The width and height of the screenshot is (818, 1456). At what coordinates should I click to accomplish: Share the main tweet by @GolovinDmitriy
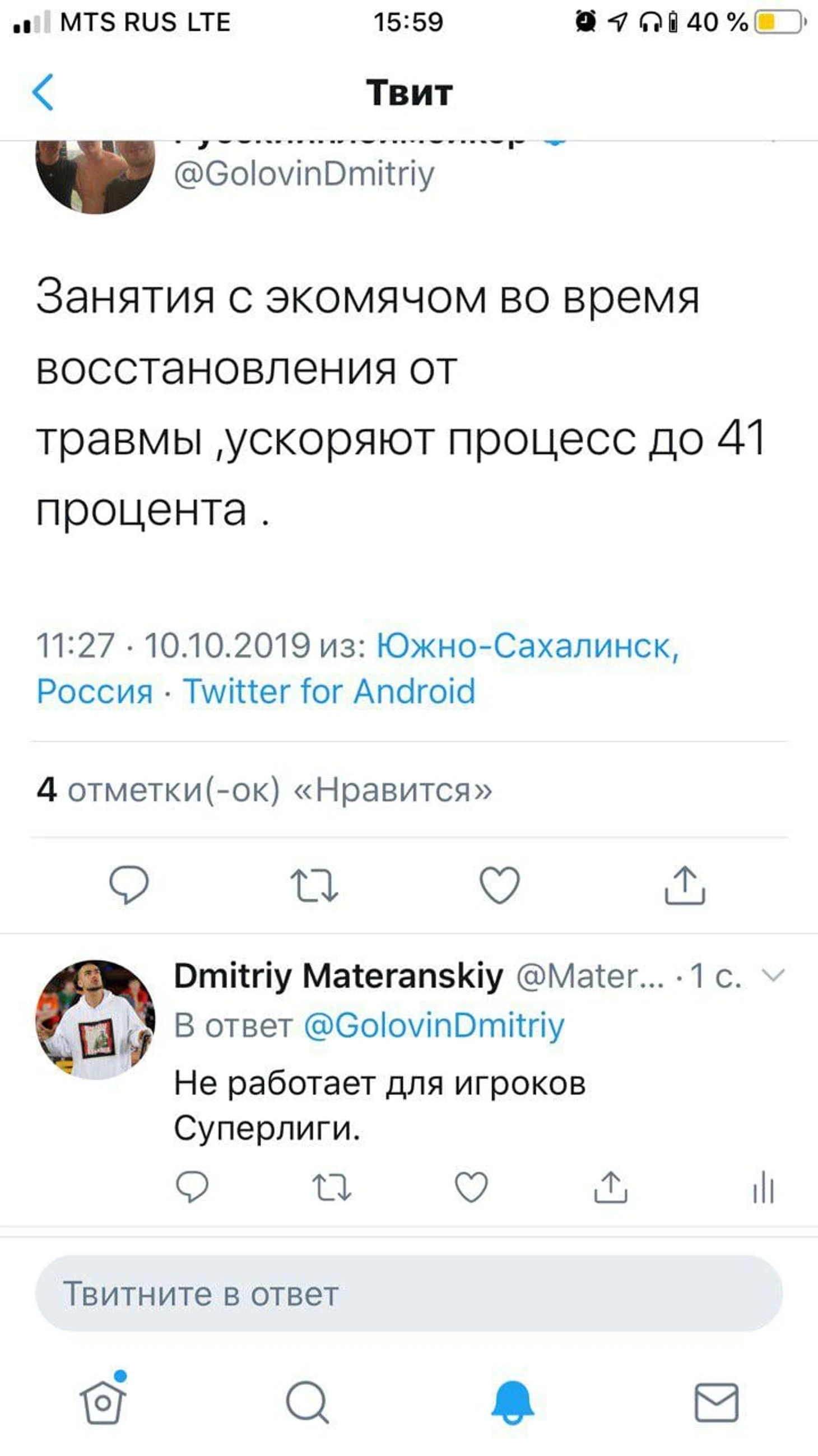(684, 885)
